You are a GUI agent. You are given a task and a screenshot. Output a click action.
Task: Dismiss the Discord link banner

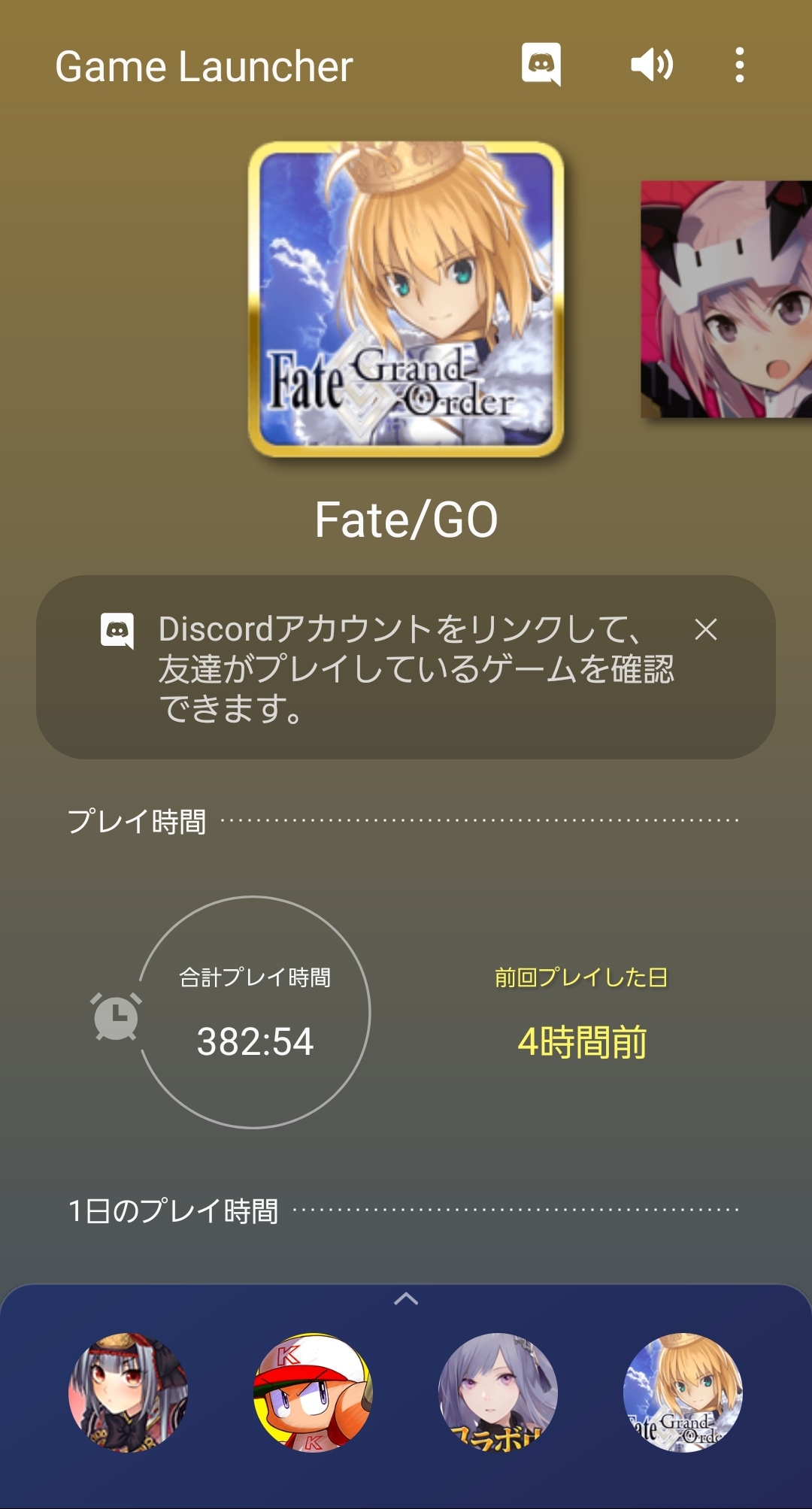point(705,629)
